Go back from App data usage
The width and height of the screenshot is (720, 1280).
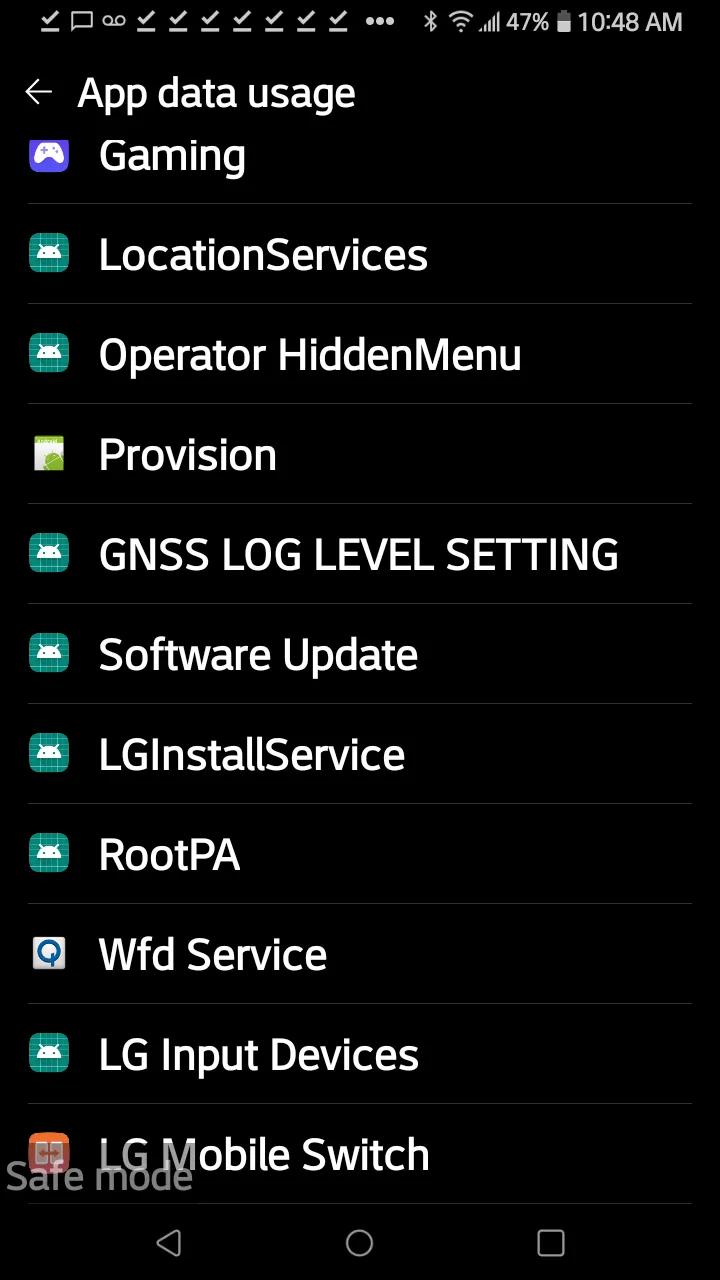38,93
